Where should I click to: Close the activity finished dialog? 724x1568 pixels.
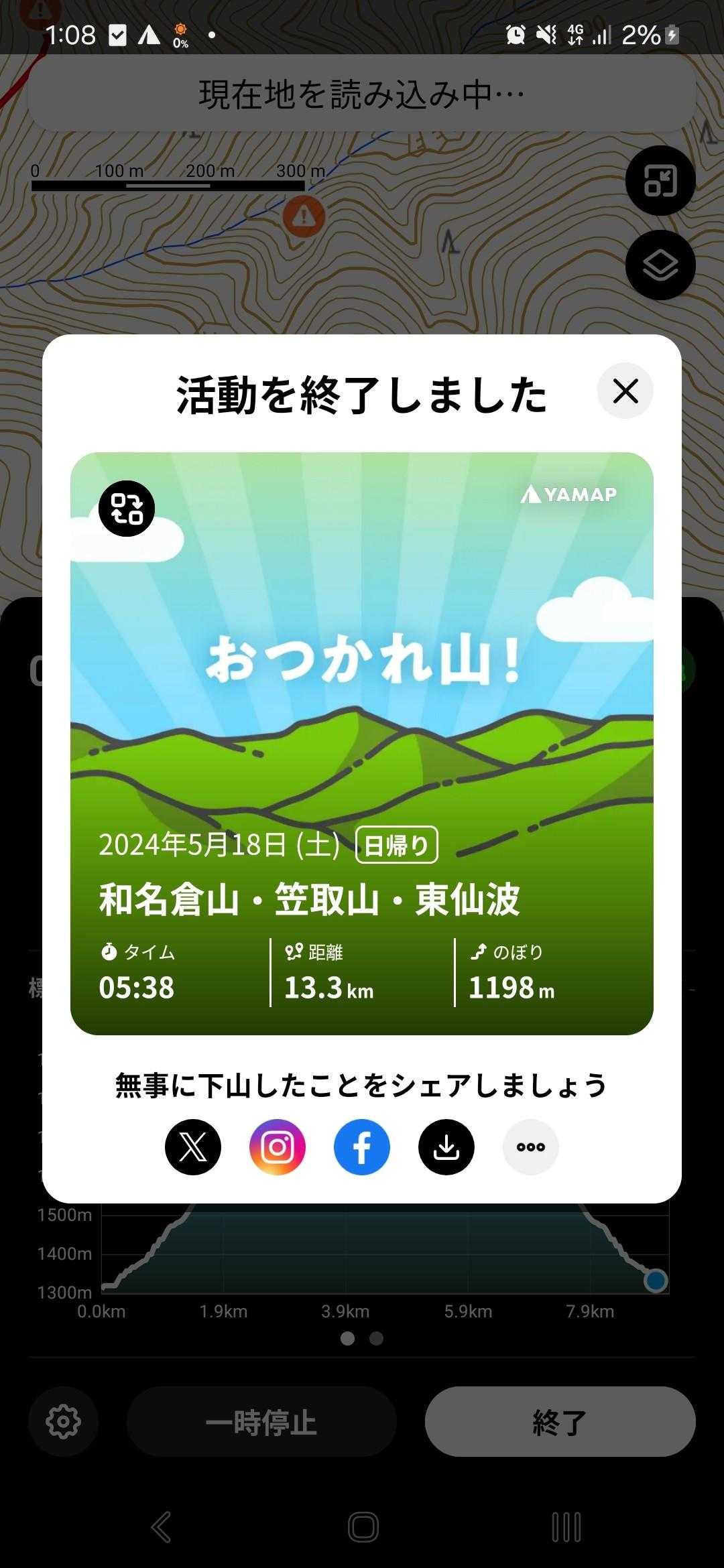coord(625,391)
